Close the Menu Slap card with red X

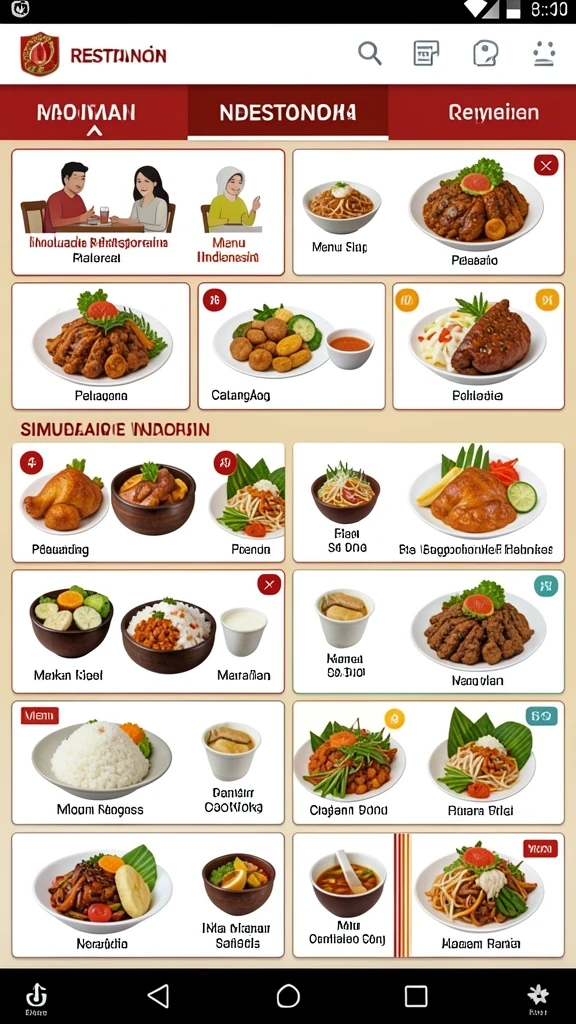coord(546,165)
